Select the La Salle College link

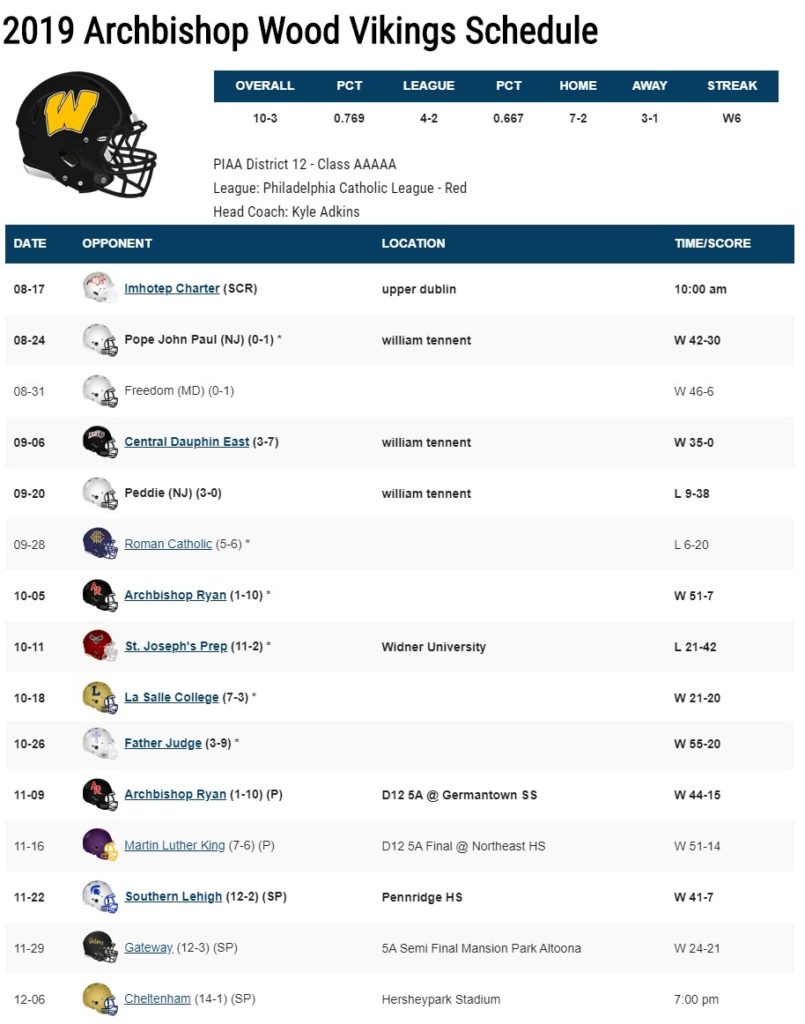point(171,697)
